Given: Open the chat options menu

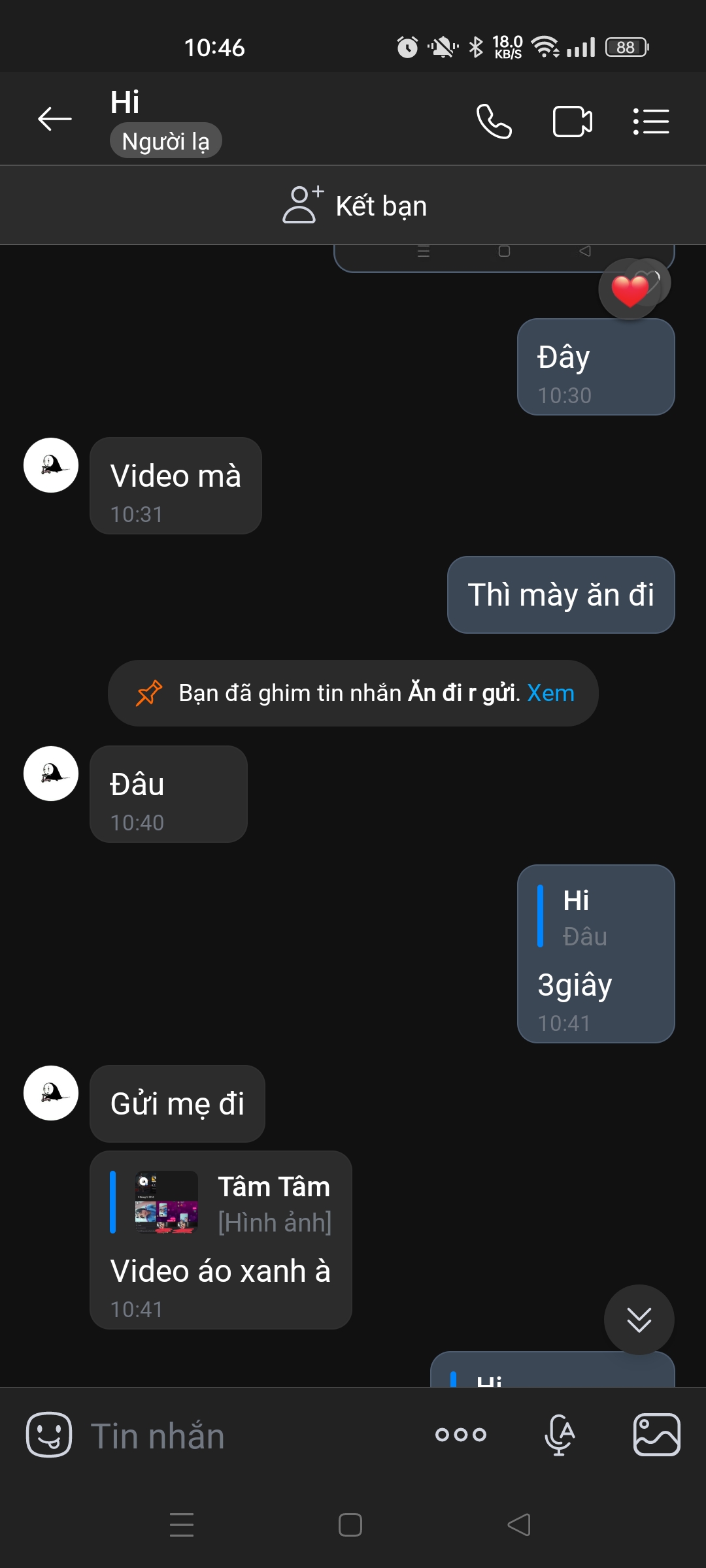Looking at the screenshot, I should pyautogui.click(x=651, y=121).
